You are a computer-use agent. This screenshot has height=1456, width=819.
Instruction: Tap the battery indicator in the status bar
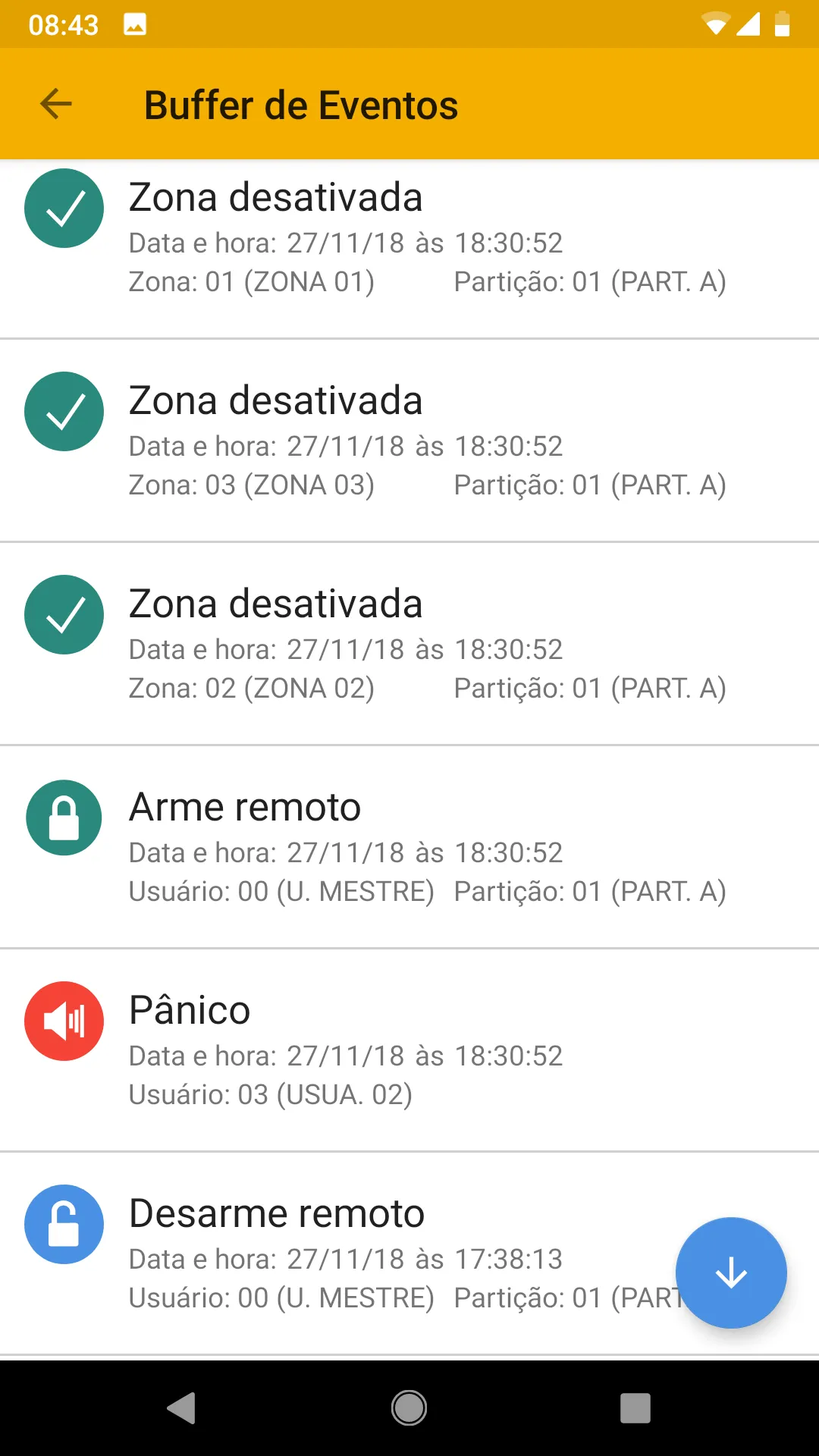[x=782, y=24]
